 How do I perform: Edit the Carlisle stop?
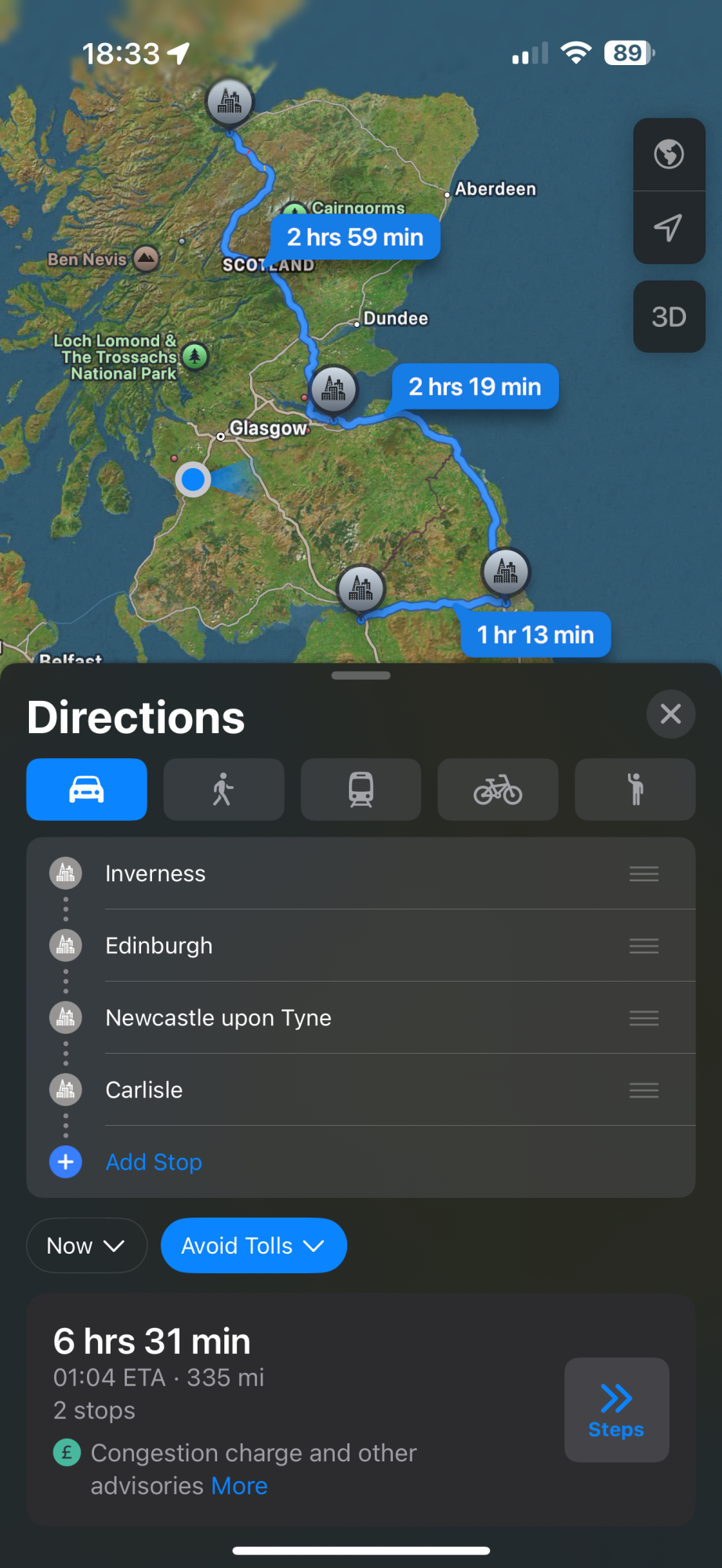click(361, 1090)
